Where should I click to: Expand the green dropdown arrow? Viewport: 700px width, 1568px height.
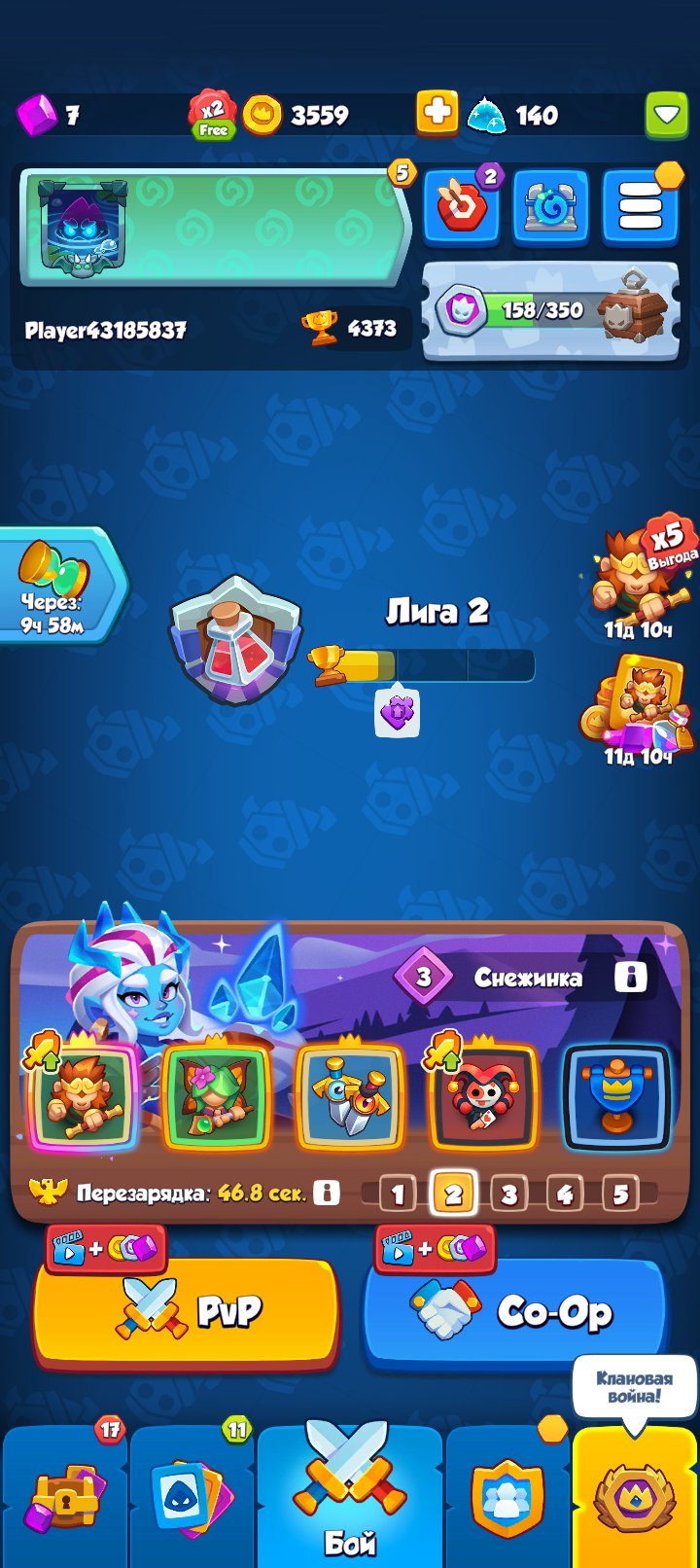click(x=667, y=115)
